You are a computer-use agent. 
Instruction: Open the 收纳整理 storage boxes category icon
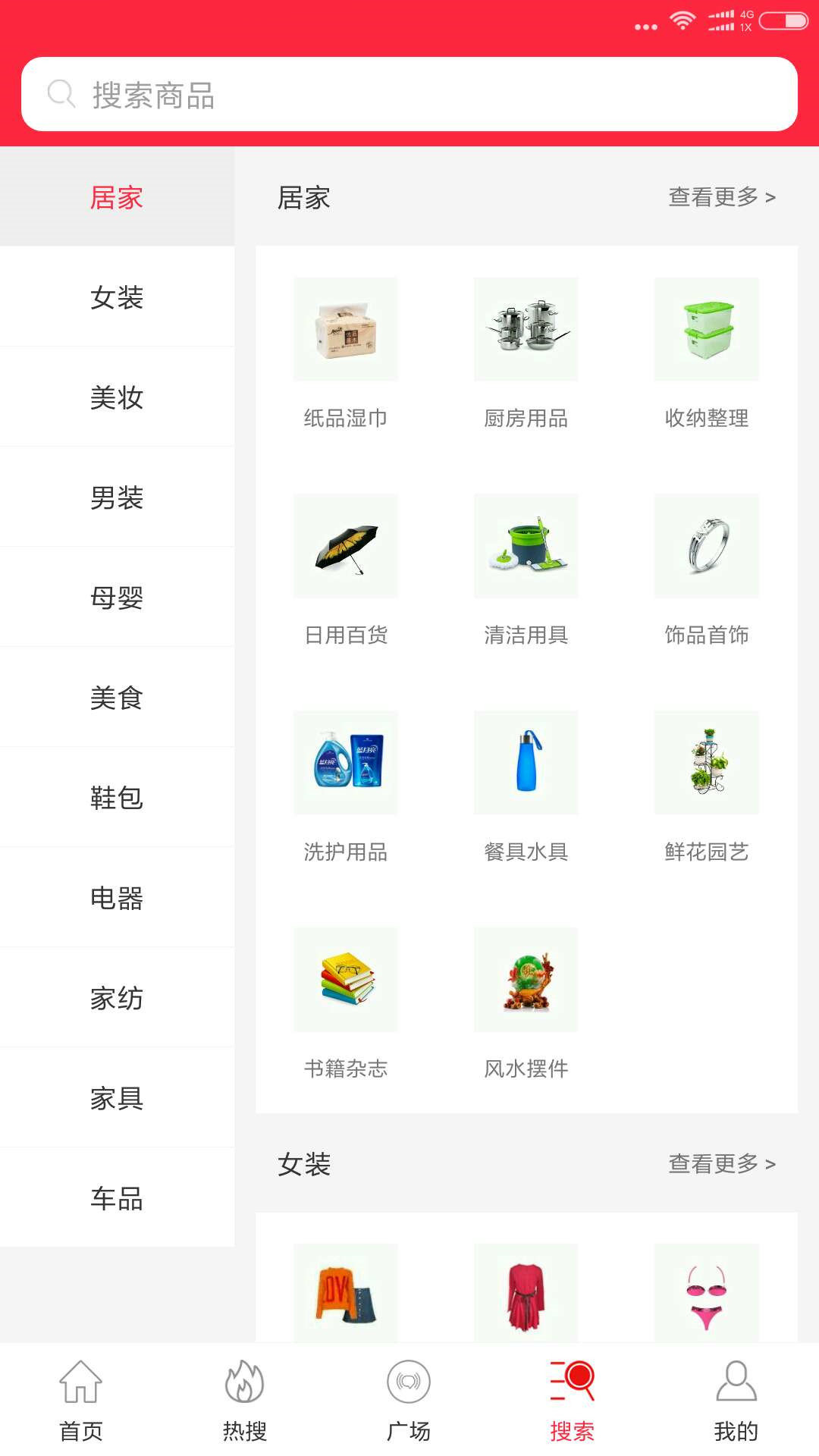(x=707, y=328)
